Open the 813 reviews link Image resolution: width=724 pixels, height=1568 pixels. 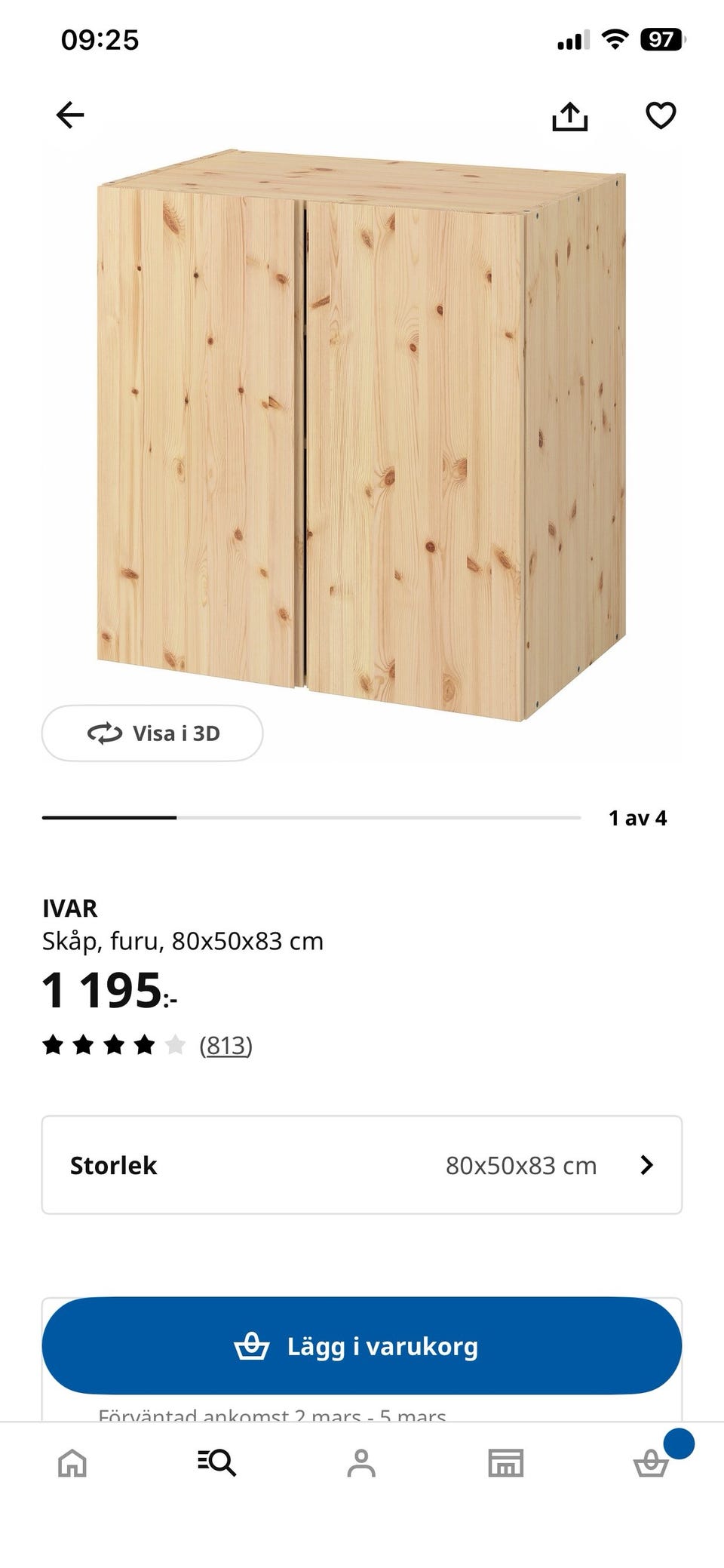[225, 1045]
